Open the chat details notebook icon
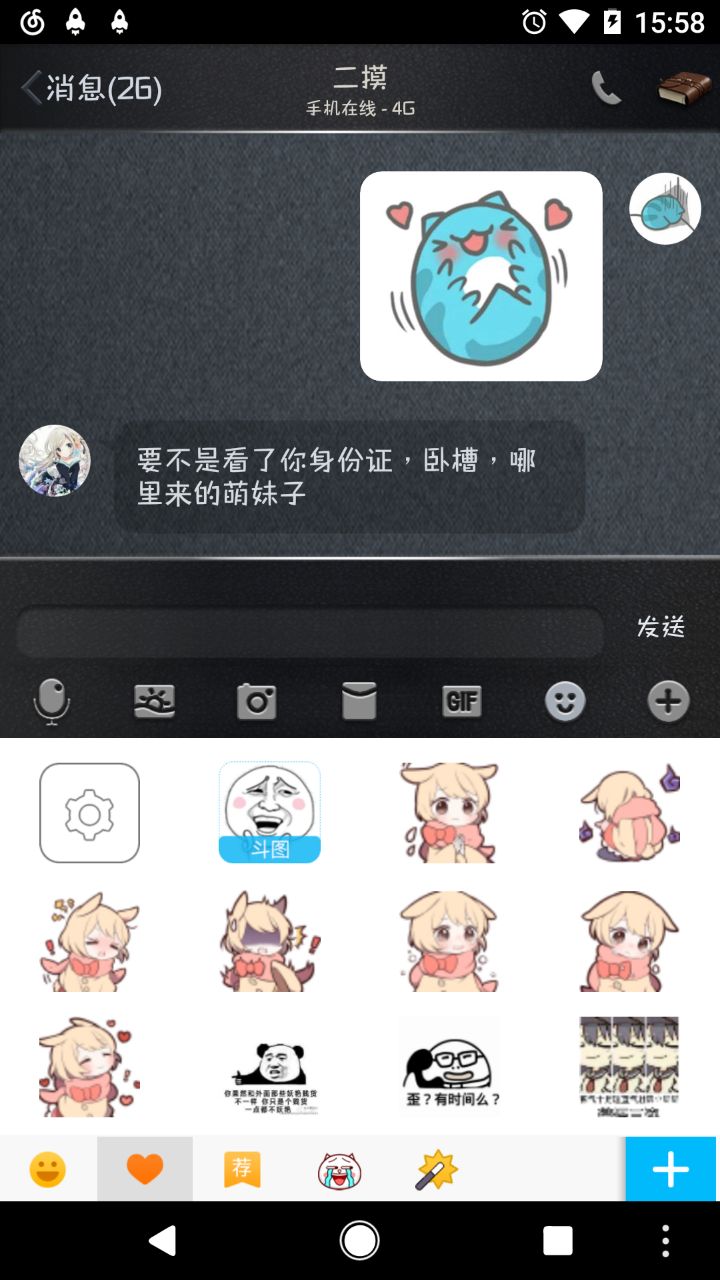The width and height of the screenshot is (720, 1280). pos(684,88)
